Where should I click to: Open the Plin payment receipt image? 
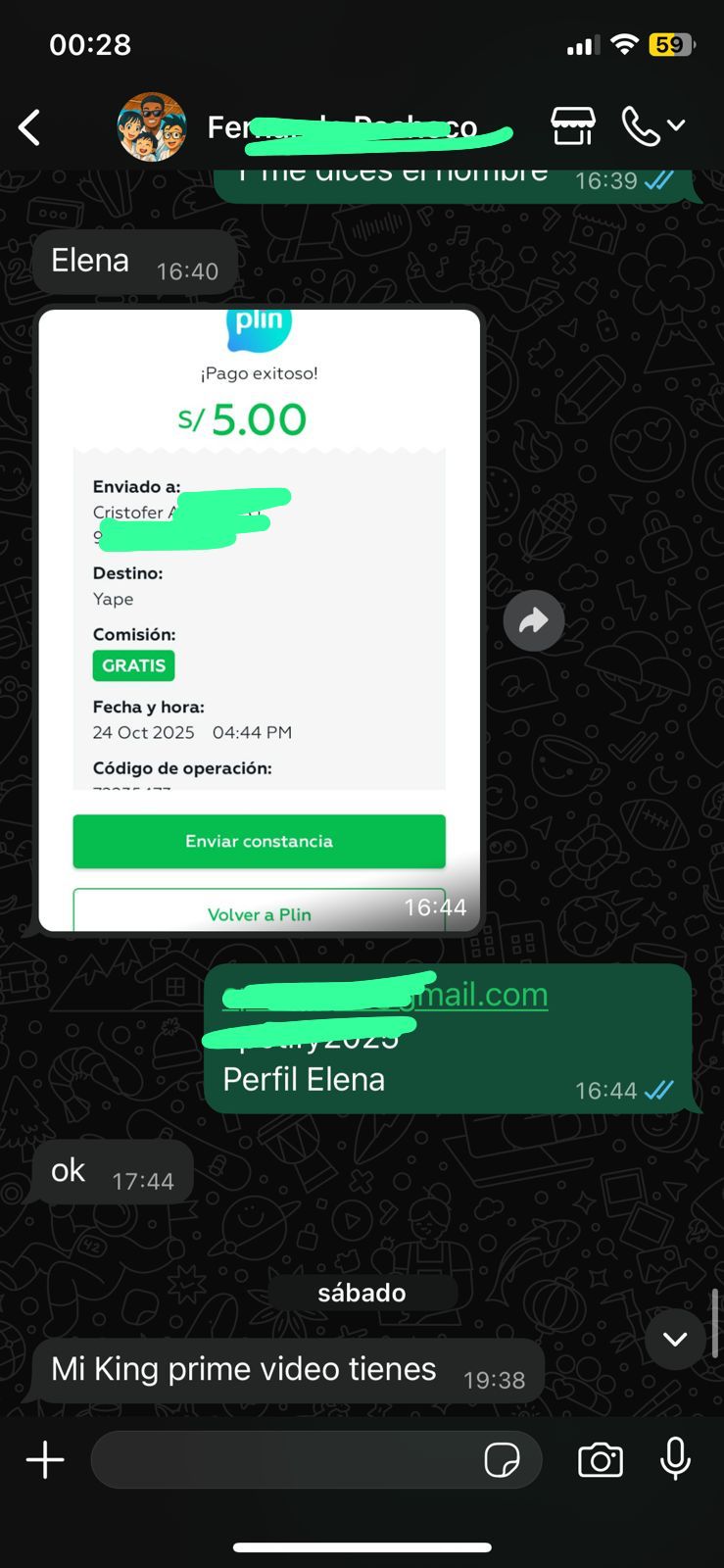coord(260,619)
